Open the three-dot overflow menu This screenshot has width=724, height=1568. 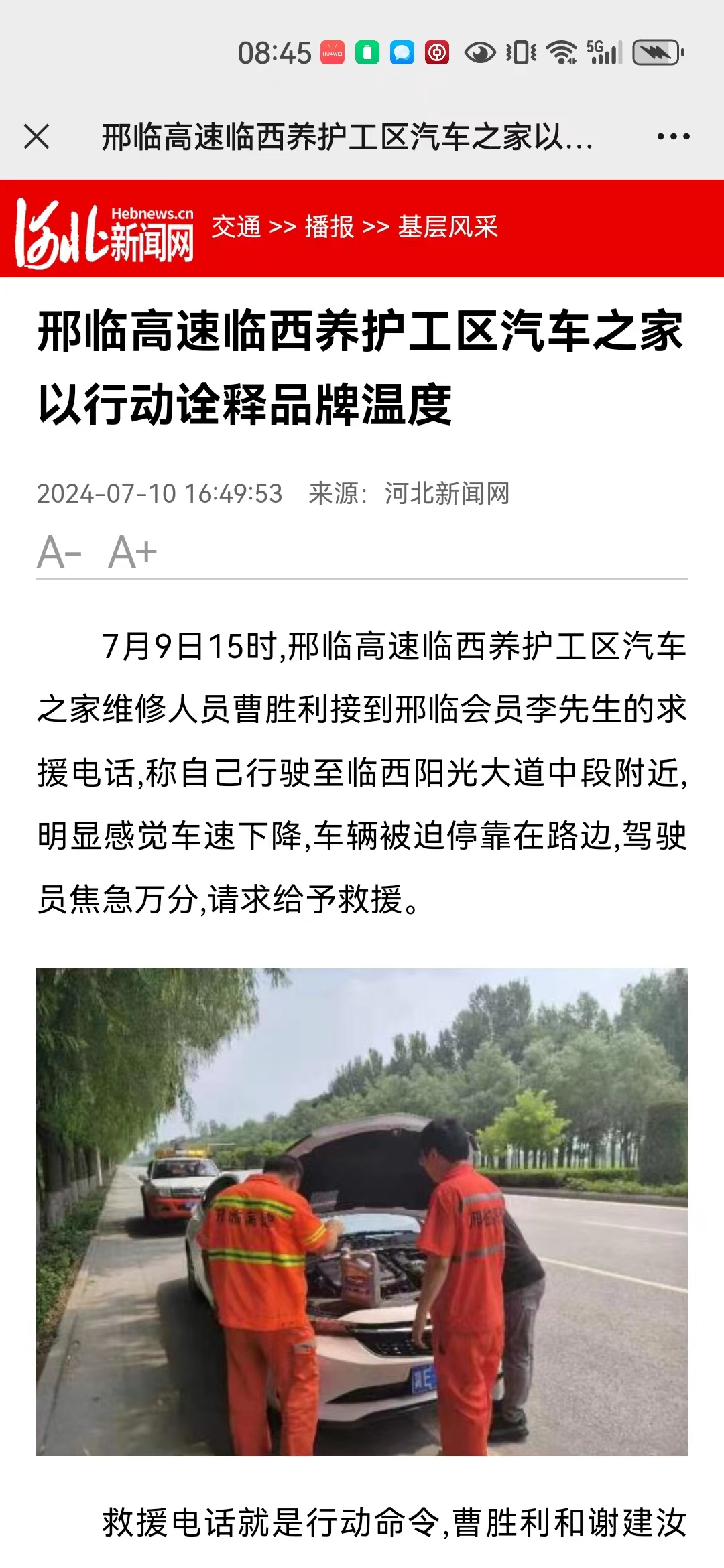pyautogui.click(x=673, y=137)
